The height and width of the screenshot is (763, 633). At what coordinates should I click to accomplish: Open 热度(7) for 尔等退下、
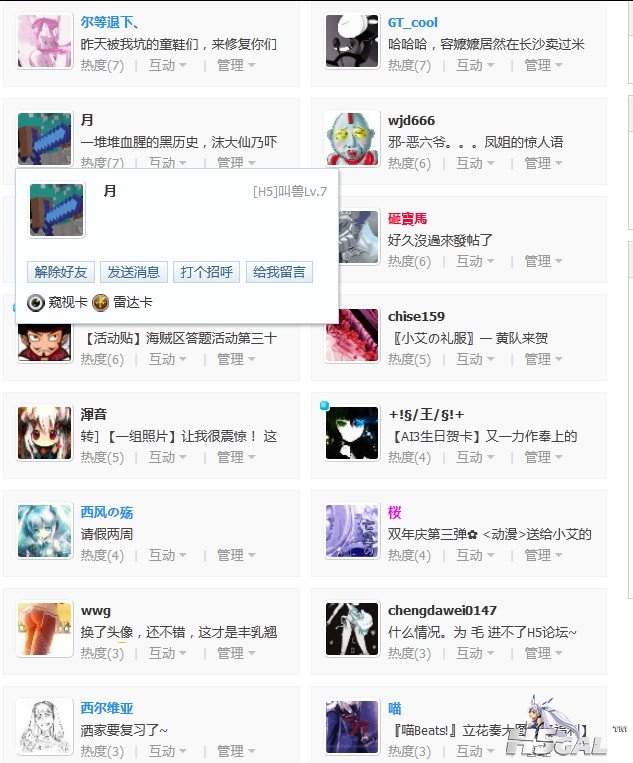click(x=102, y=65)
